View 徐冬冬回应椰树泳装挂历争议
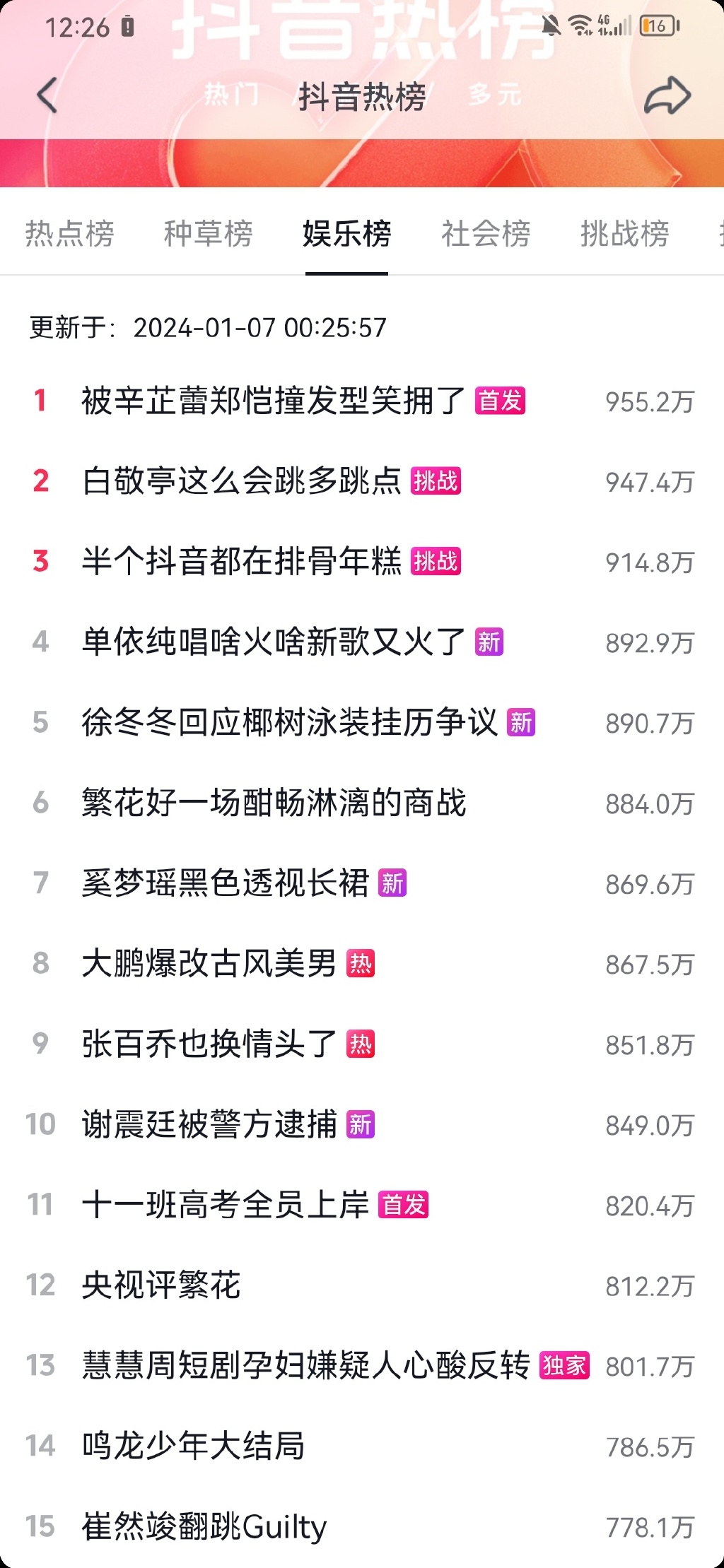724x1568 pixels. [x=362, y=722]
